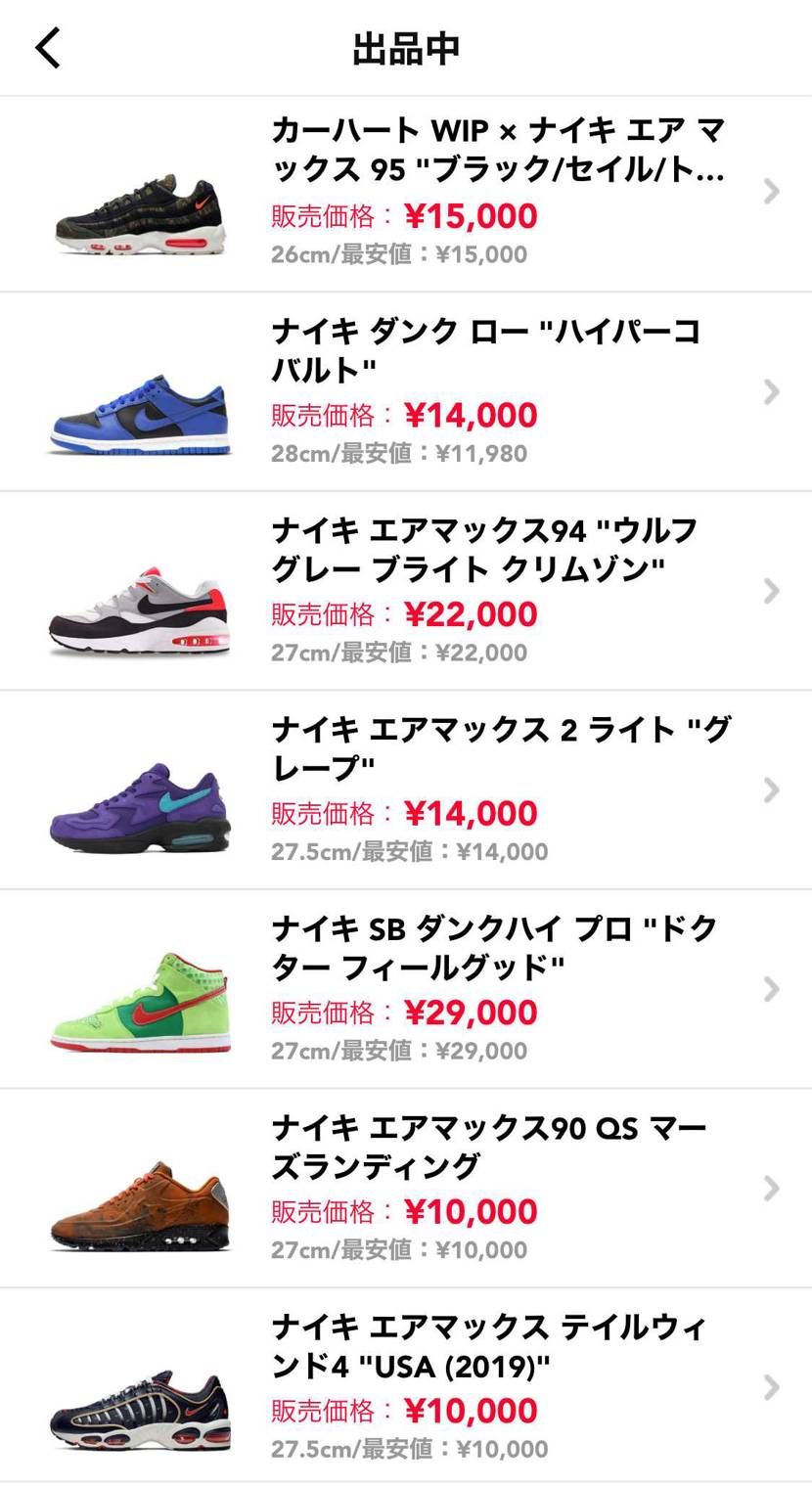Image resolution: width=812 pixels, height=1487 pixels.
Task: Tap the back arrow at the top left
Action: point(47,47)
